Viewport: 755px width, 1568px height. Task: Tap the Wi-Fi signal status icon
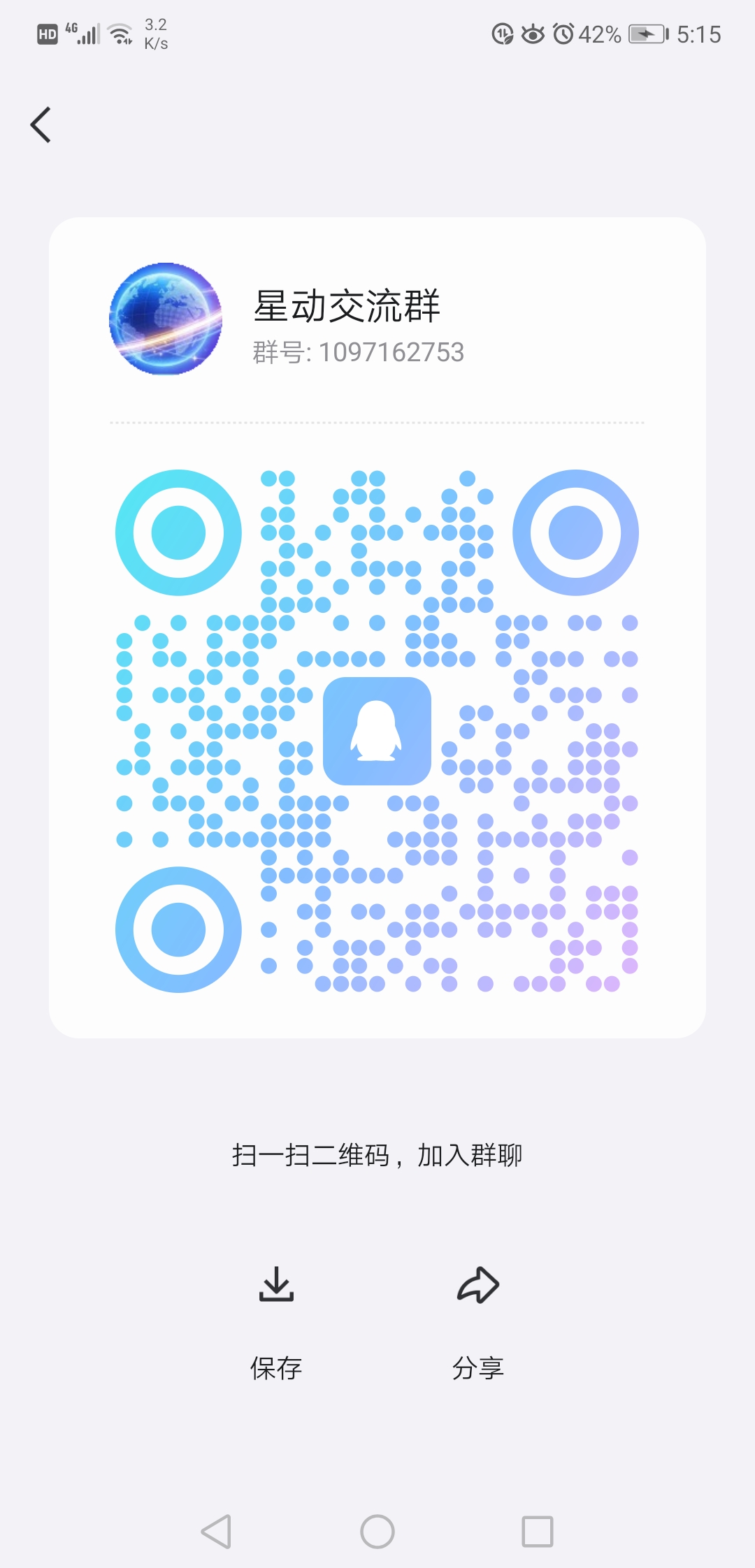pos(119,32)
